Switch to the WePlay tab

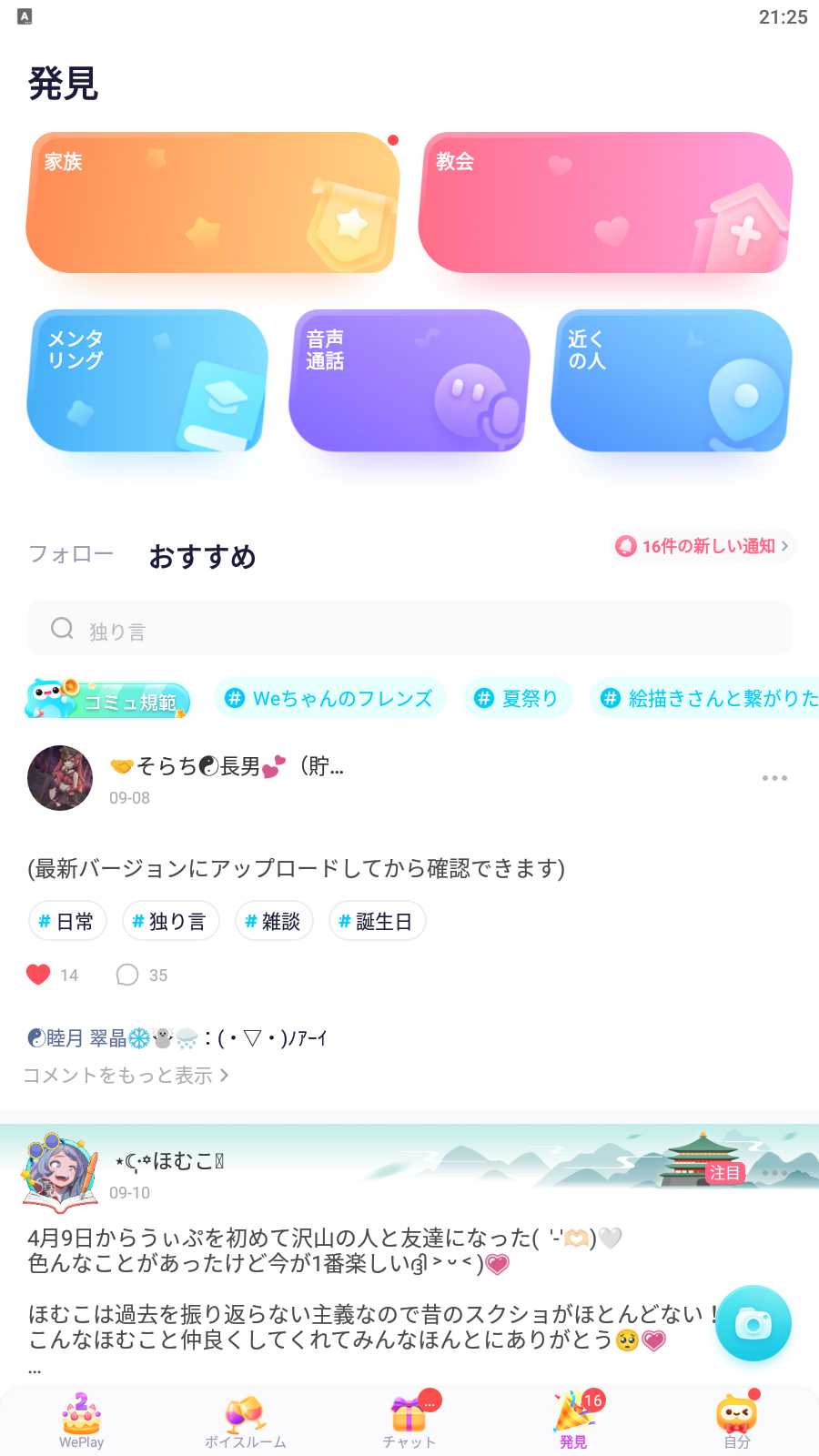(x=82, y=1421)
